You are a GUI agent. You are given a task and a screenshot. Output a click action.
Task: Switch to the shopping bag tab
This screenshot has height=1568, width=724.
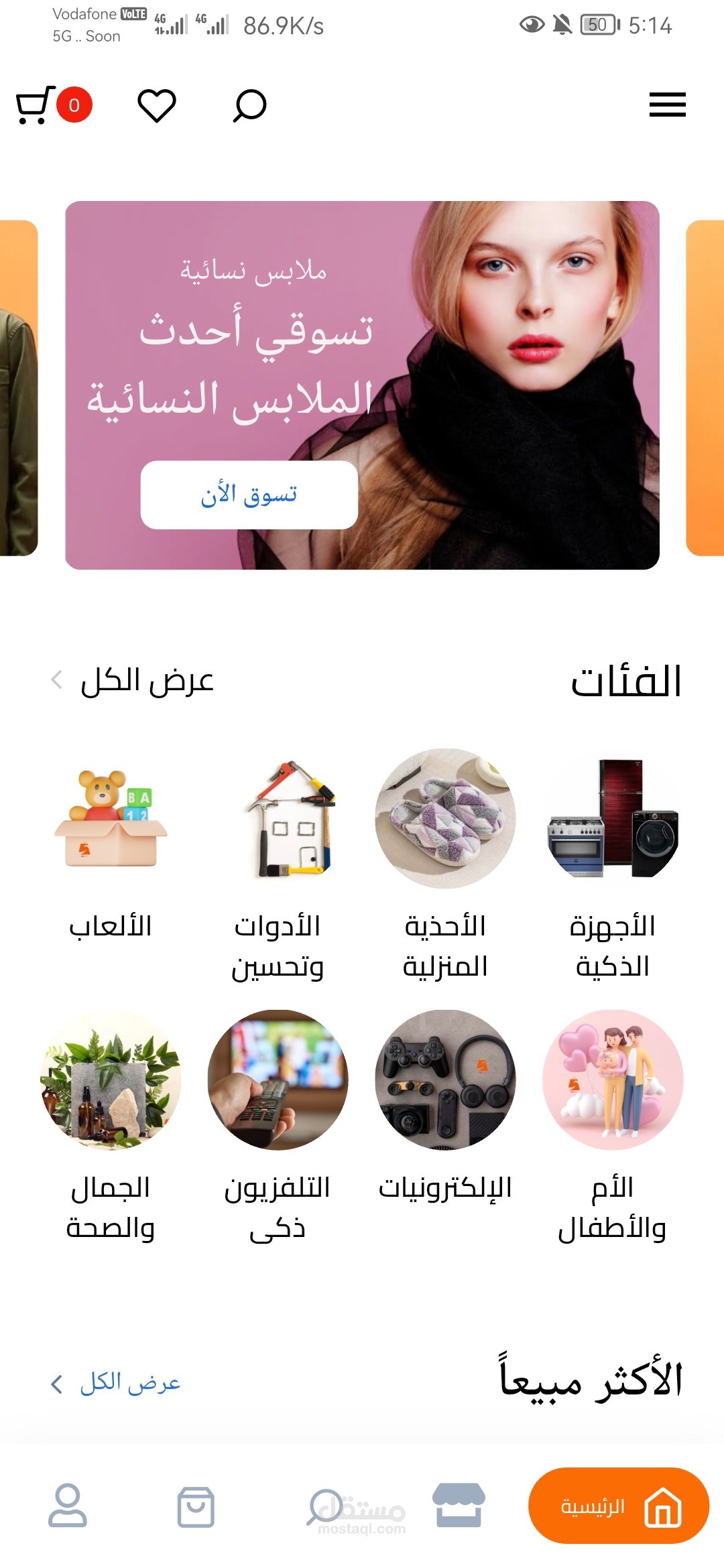196,1507
